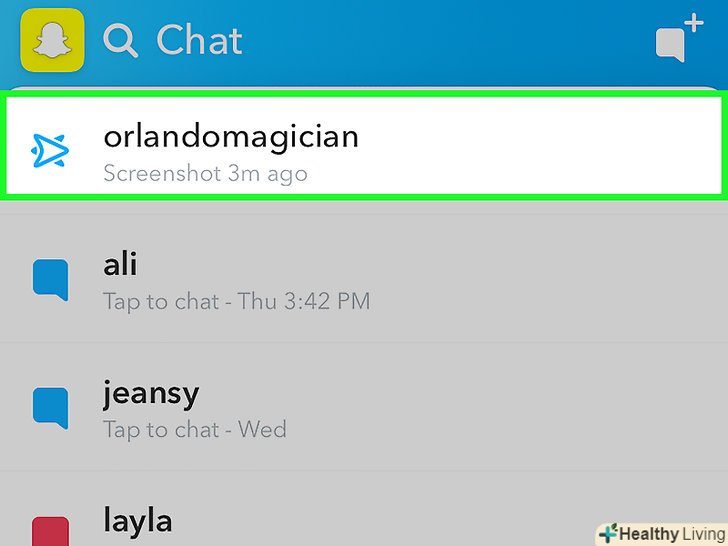The image size is (728, 546).
Task: Open the Snapchat ghost profile icon
Action: coord(52,41)
